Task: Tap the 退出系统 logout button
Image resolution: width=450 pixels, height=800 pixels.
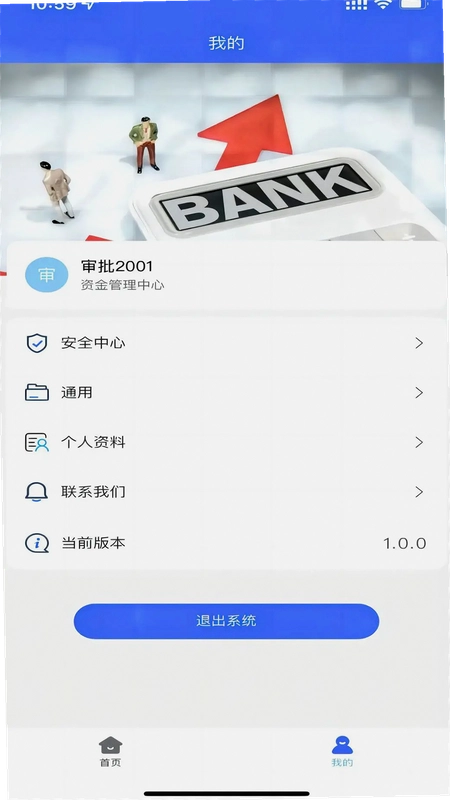Action: coord(226,621)
